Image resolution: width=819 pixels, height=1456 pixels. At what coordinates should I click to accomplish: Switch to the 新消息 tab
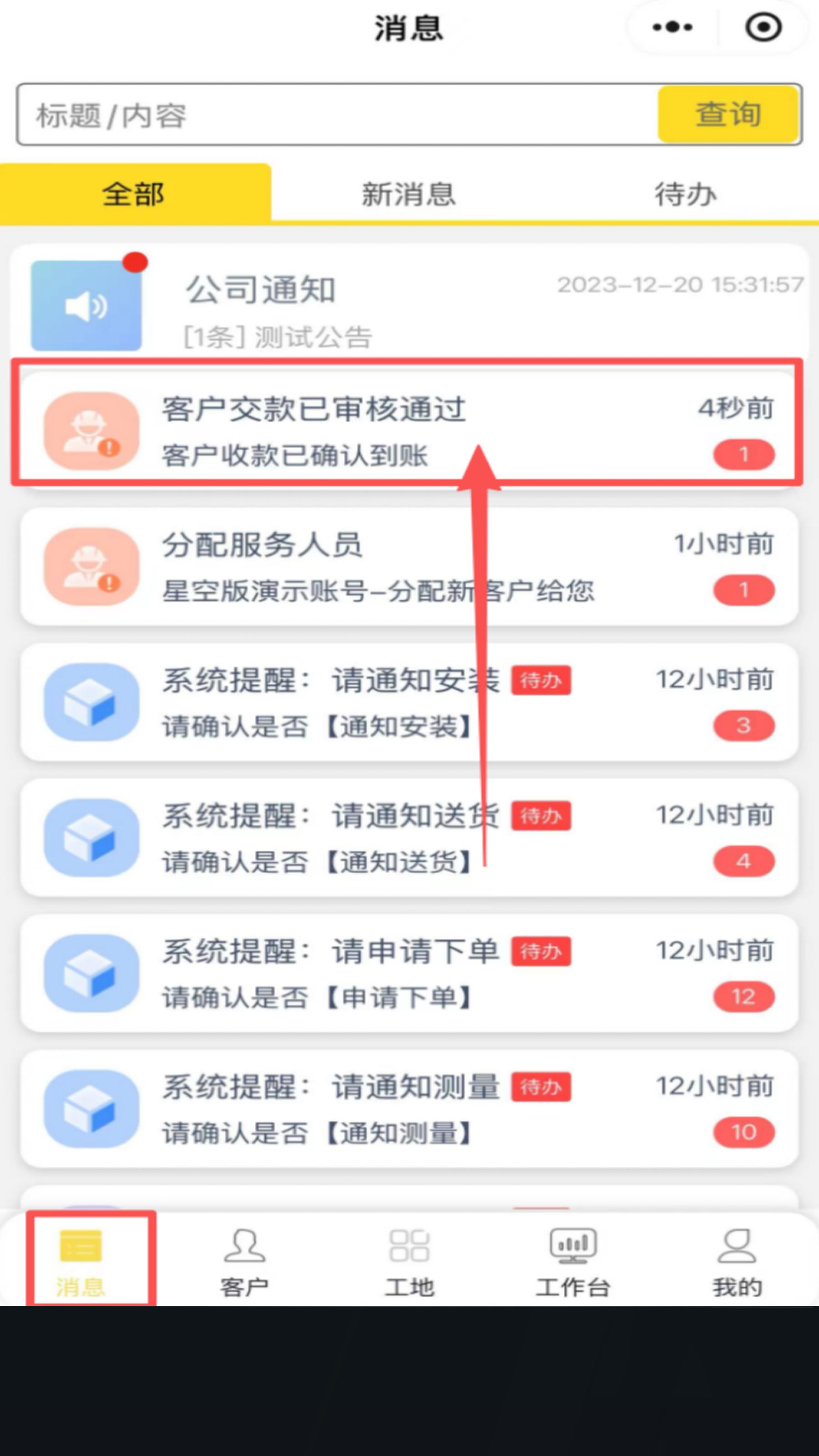tap(409, 194)
